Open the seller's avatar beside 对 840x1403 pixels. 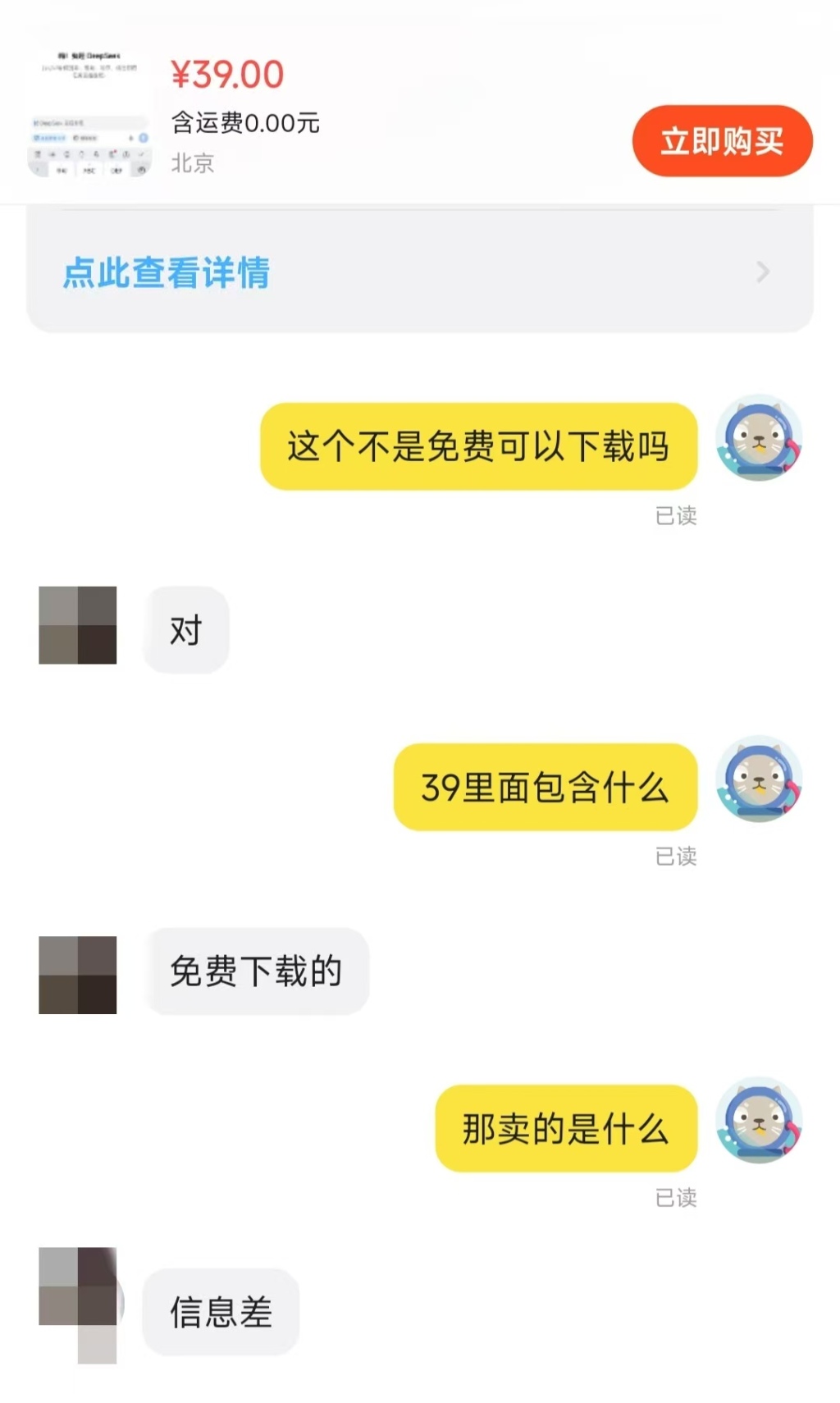(x=78, y=625)
